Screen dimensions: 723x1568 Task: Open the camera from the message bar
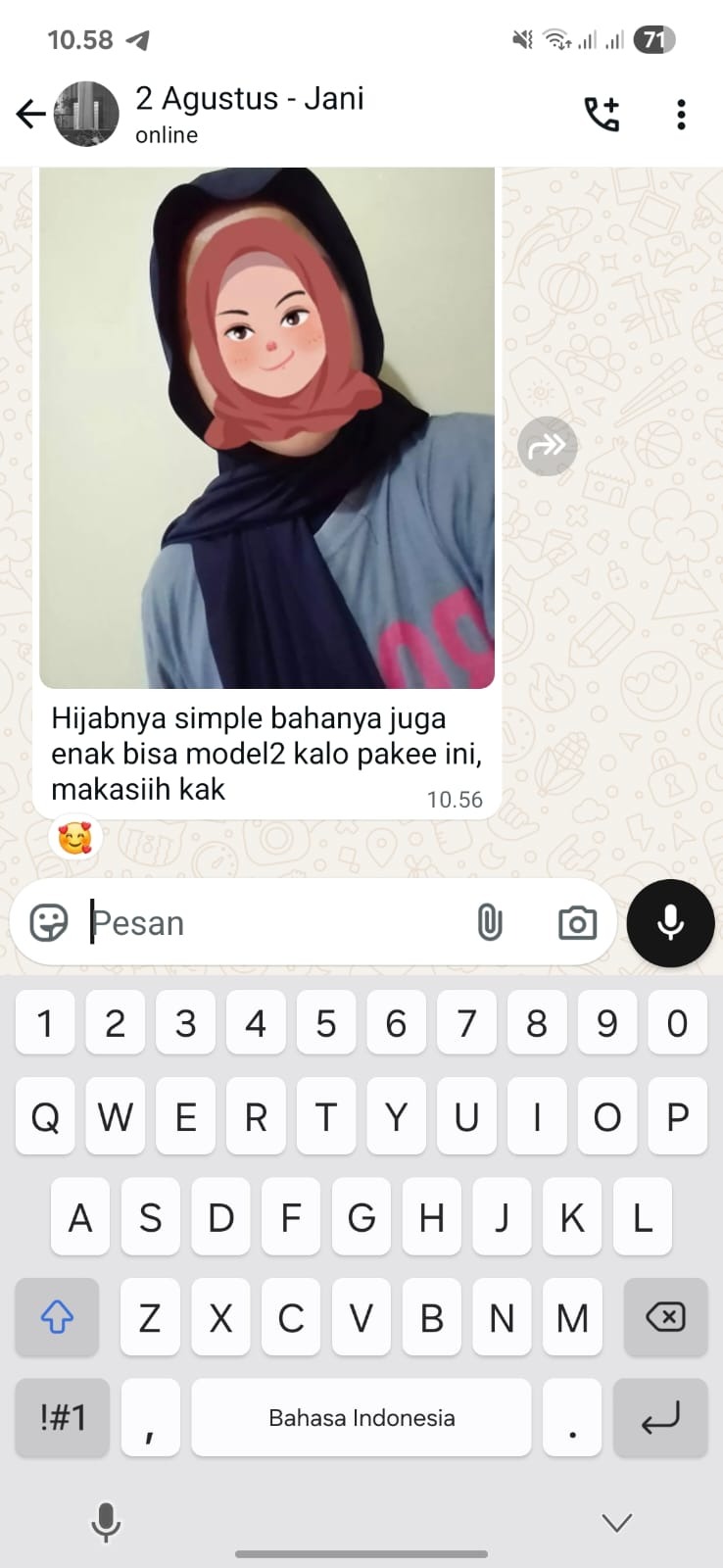click(x=577, y=923)
